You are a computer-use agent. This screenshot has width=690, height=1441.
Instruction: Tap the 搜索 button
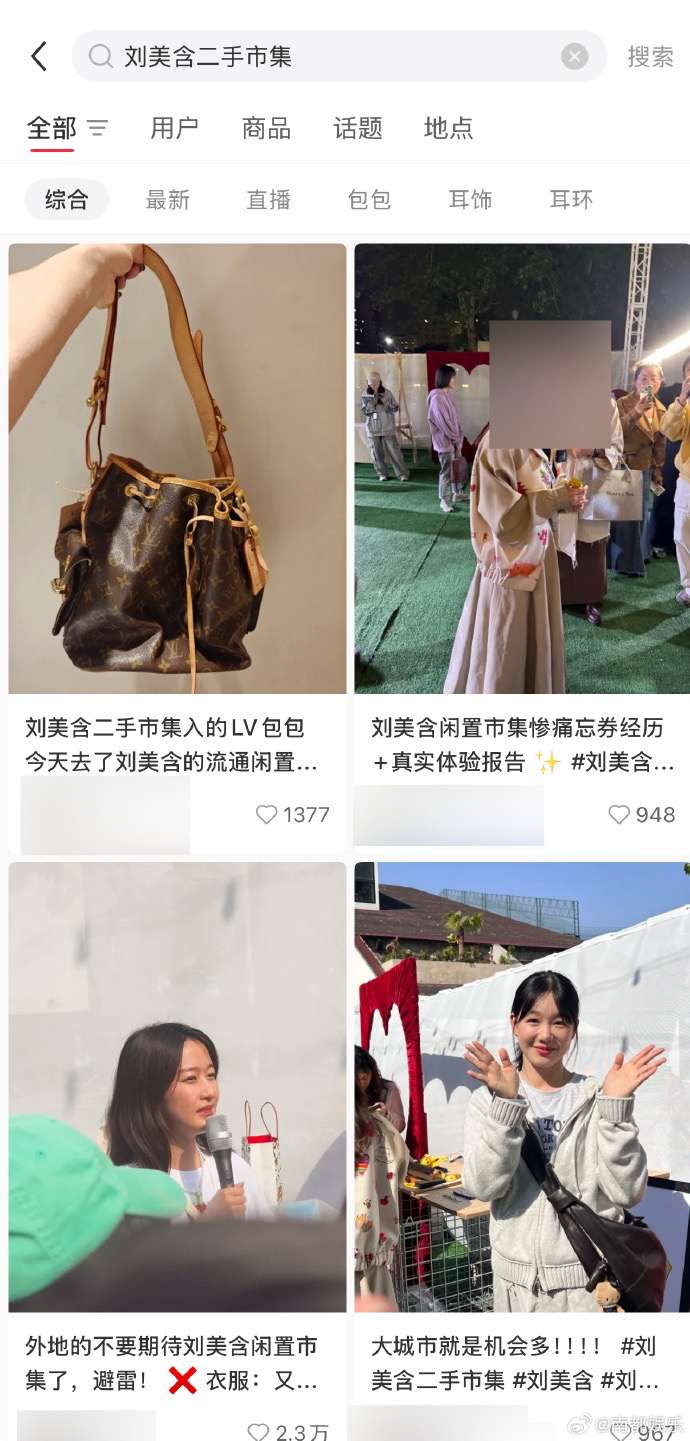click(650, 57)
